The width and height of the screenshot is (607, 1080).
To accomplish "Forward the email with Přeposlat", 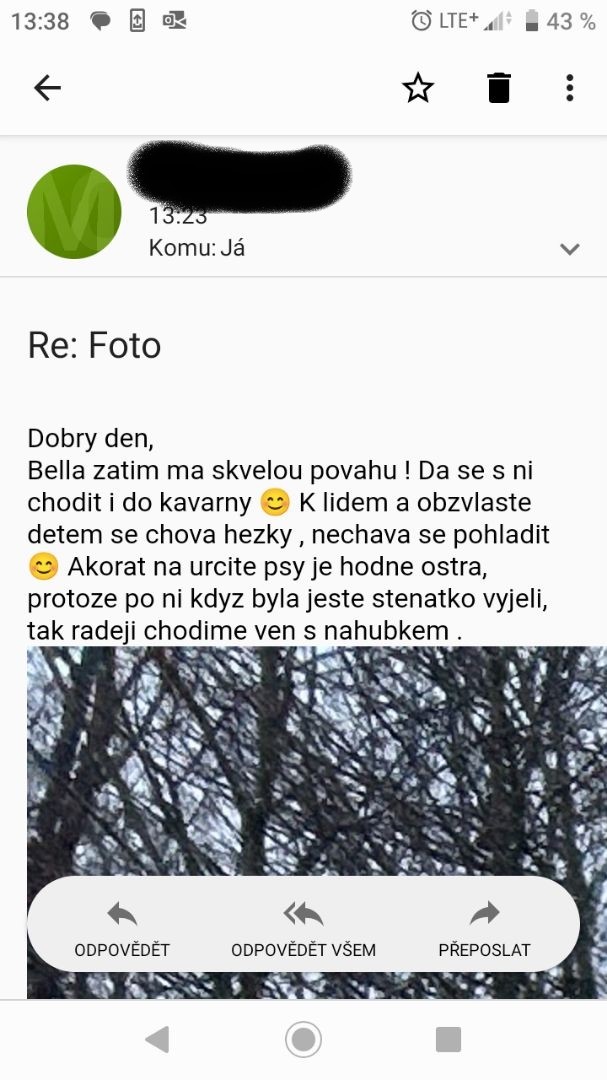I will click(484, 927).
